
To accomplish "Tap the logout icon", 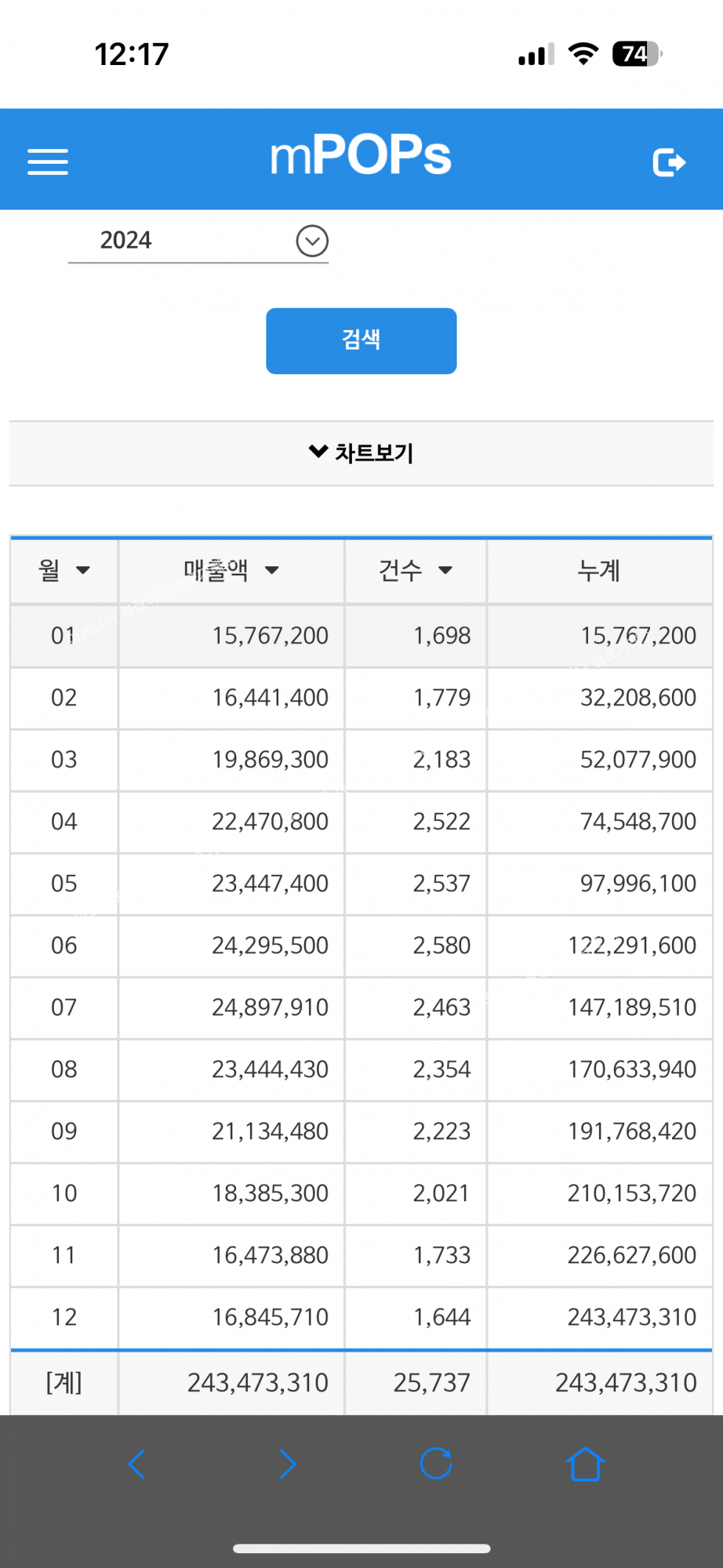I will click(x=669, y=162).
